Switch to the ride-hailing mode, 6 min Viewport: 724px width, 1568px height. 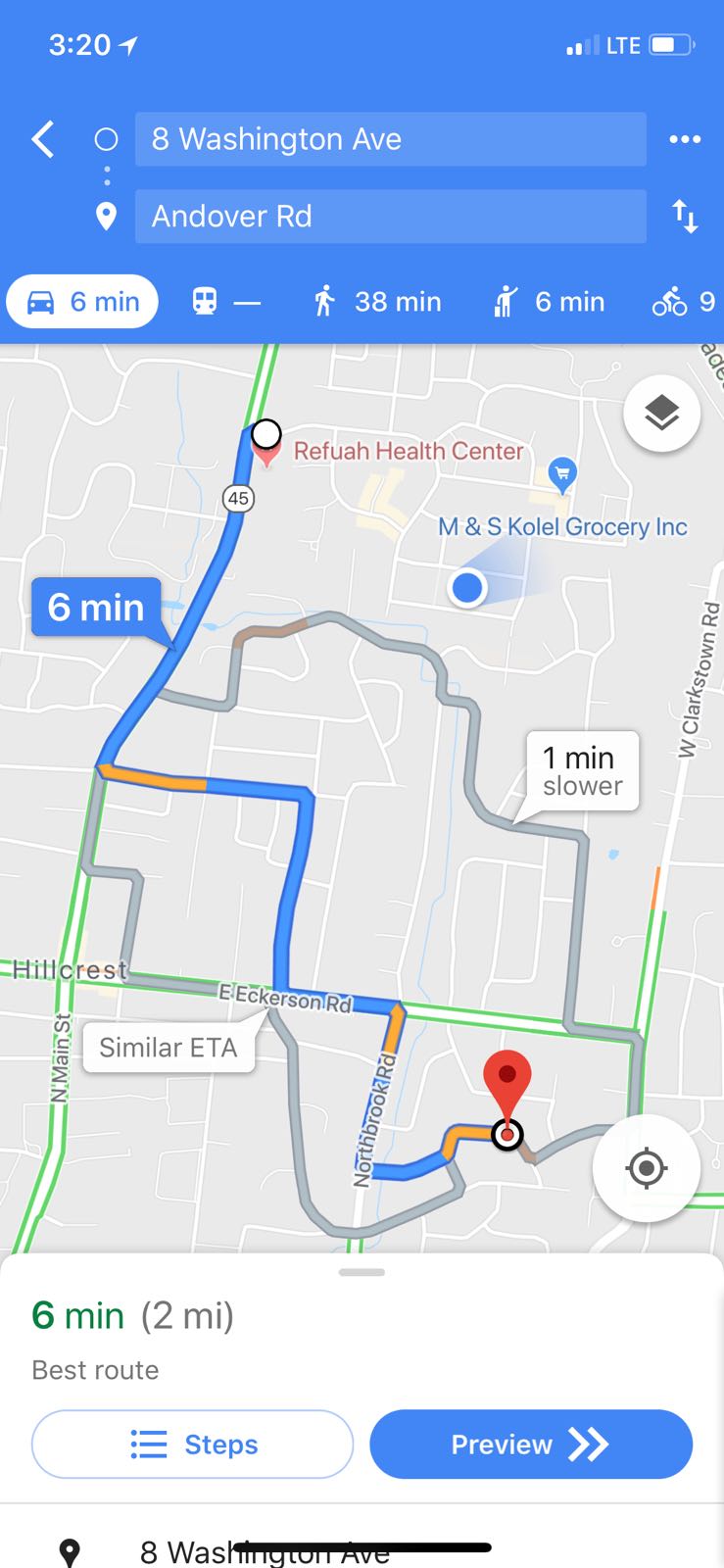549,302
